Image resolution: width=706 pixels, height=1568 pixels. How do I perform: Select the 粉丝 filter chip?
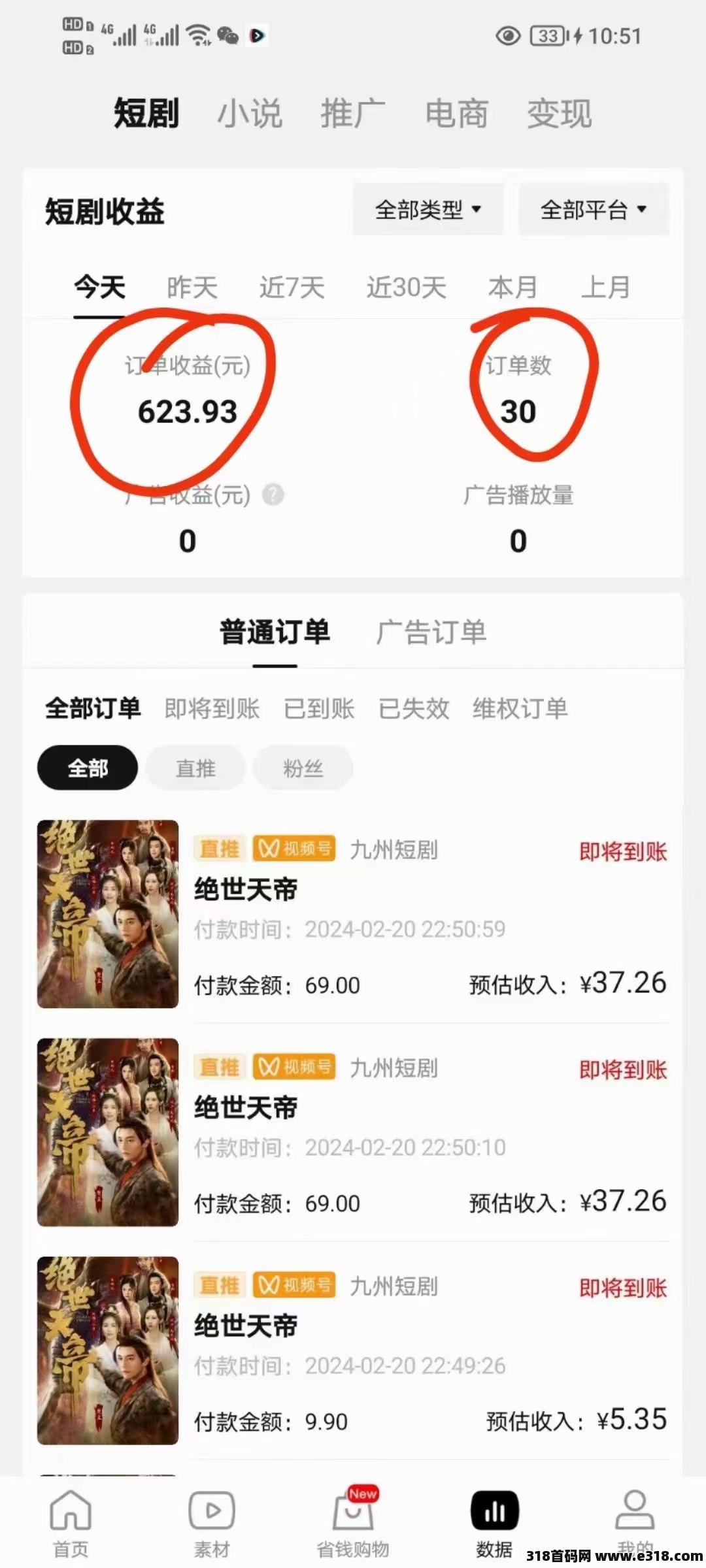pos(303,768)
